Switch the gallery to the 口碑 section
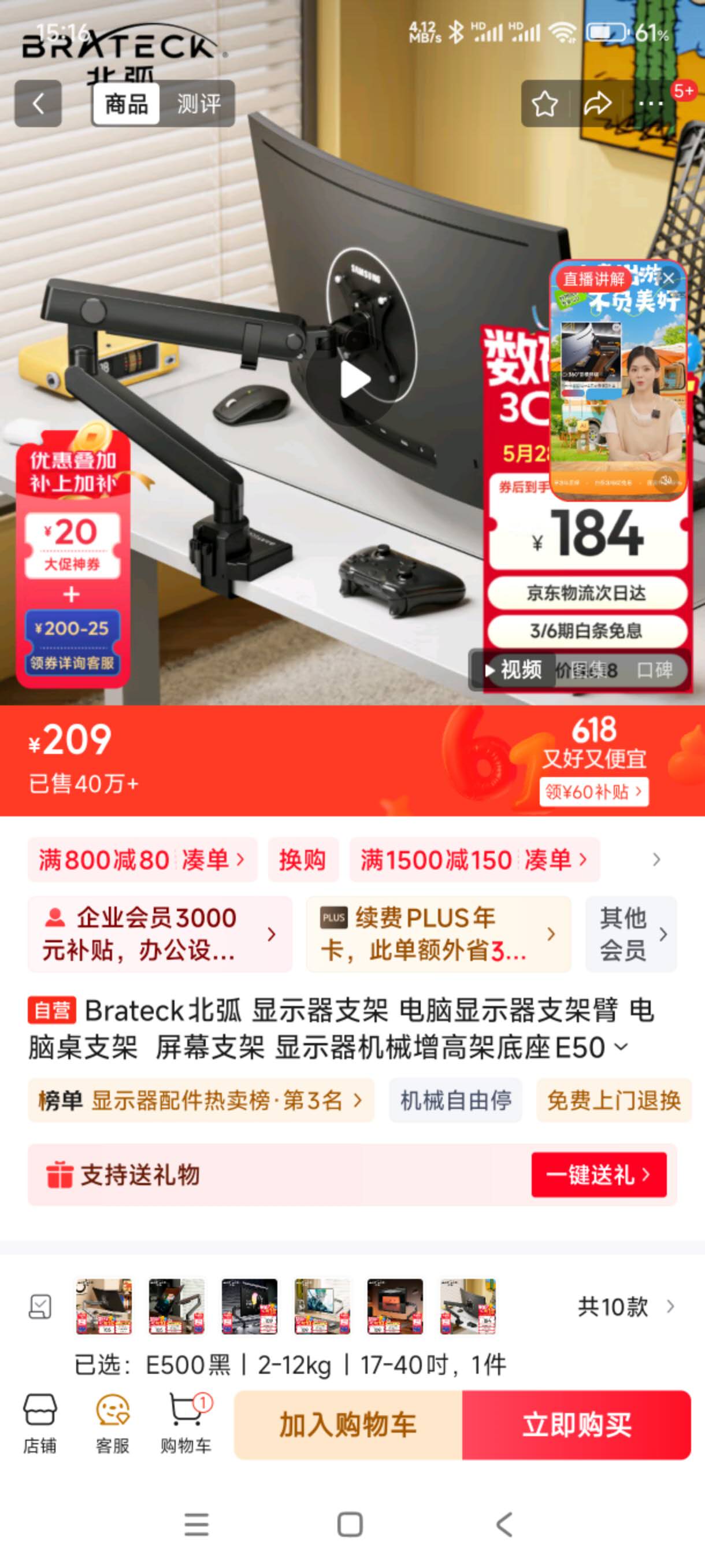This screenshot has width=705, height=1568. [654, 670]
